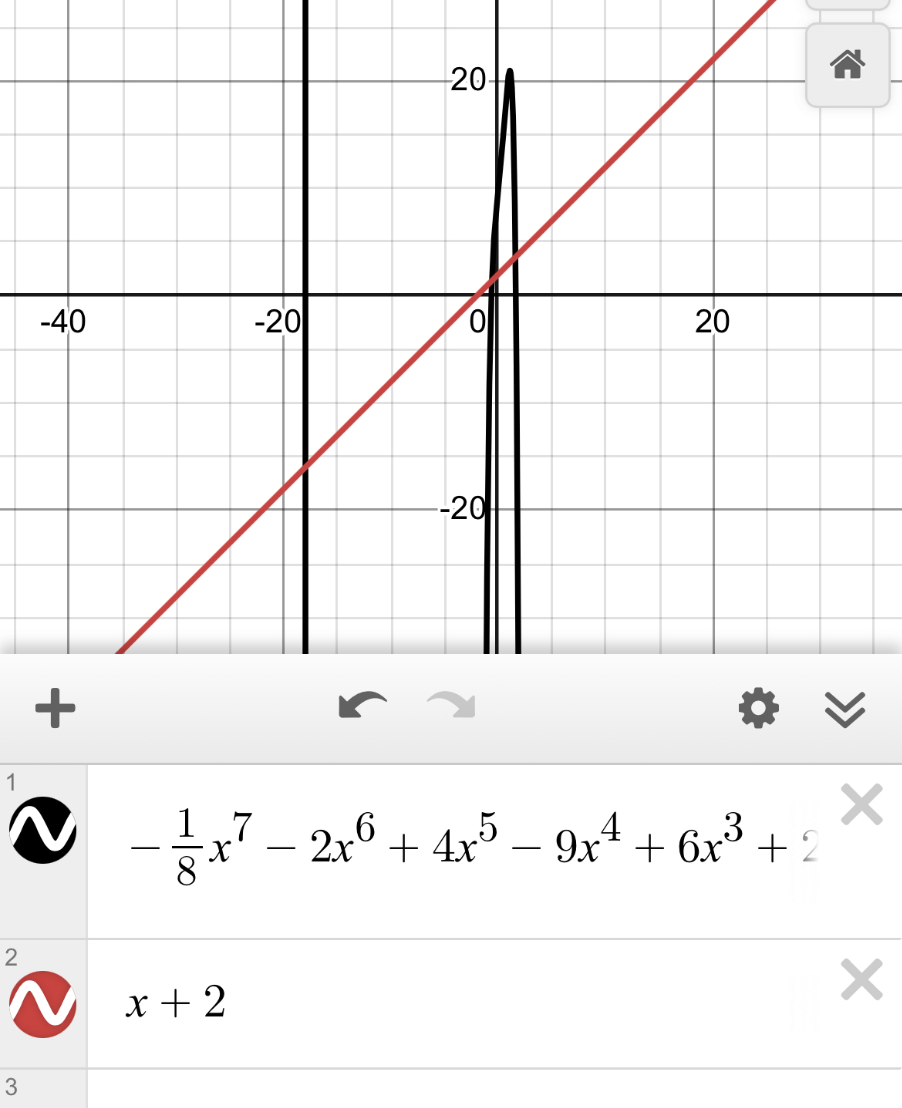Image resolution: width=902 pixels, height=1108 pixels.
Task: Undo the last change
Action: 362,707
